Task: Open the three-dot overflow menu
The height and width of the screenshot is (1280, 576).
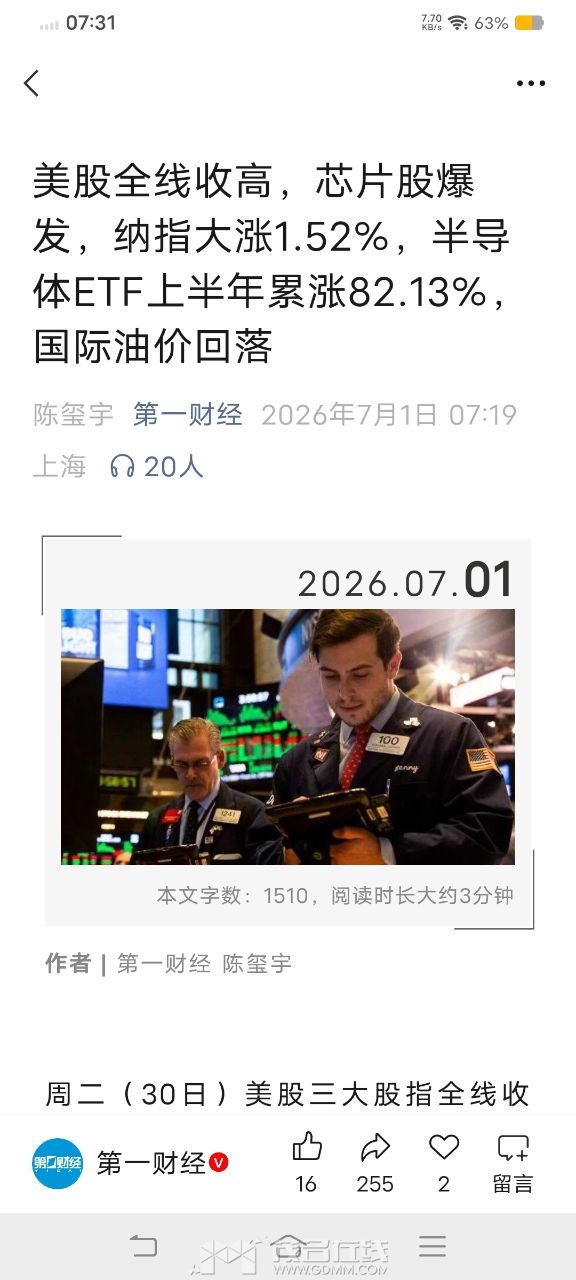Action: pyautogui.click(x=531, y=83)
